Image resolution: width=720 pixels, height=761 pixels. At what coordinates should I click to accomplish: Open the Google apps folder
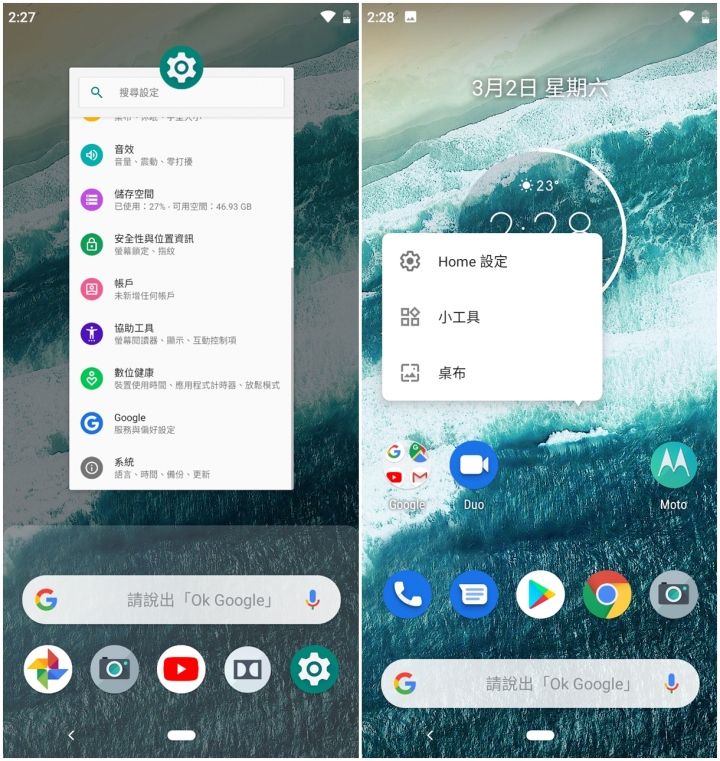(407, 466)
